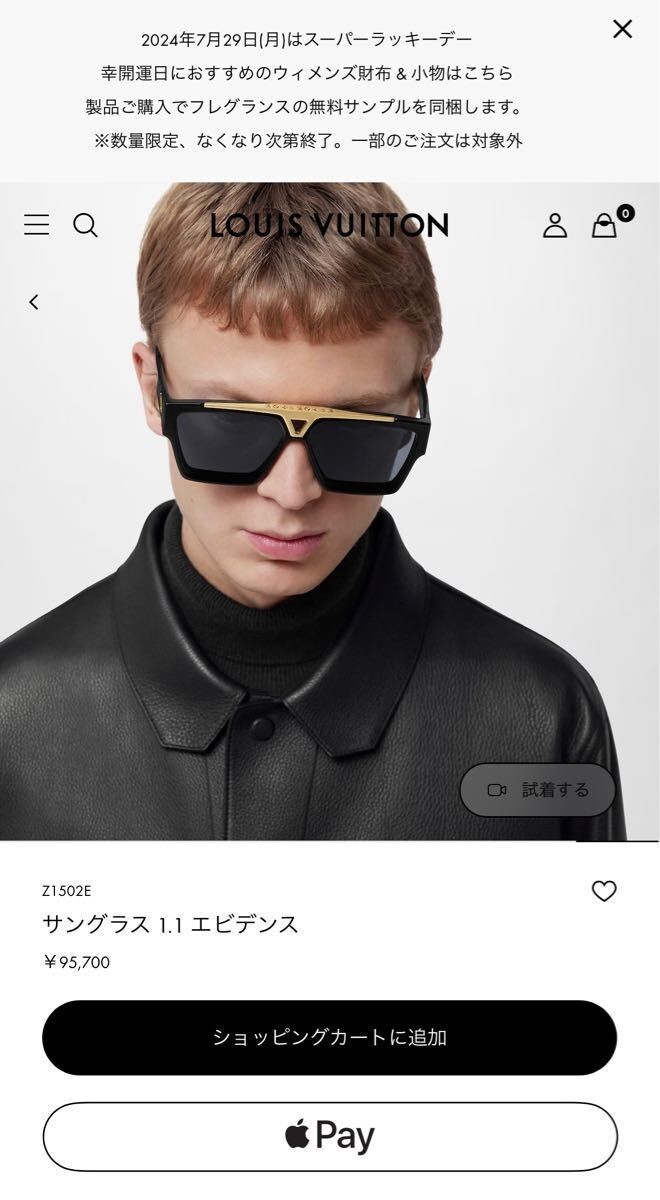This screenshot has width=660, height=1200.
Task: Dismiss the Super Lucky Day promo banner
Action: point(622,29)
